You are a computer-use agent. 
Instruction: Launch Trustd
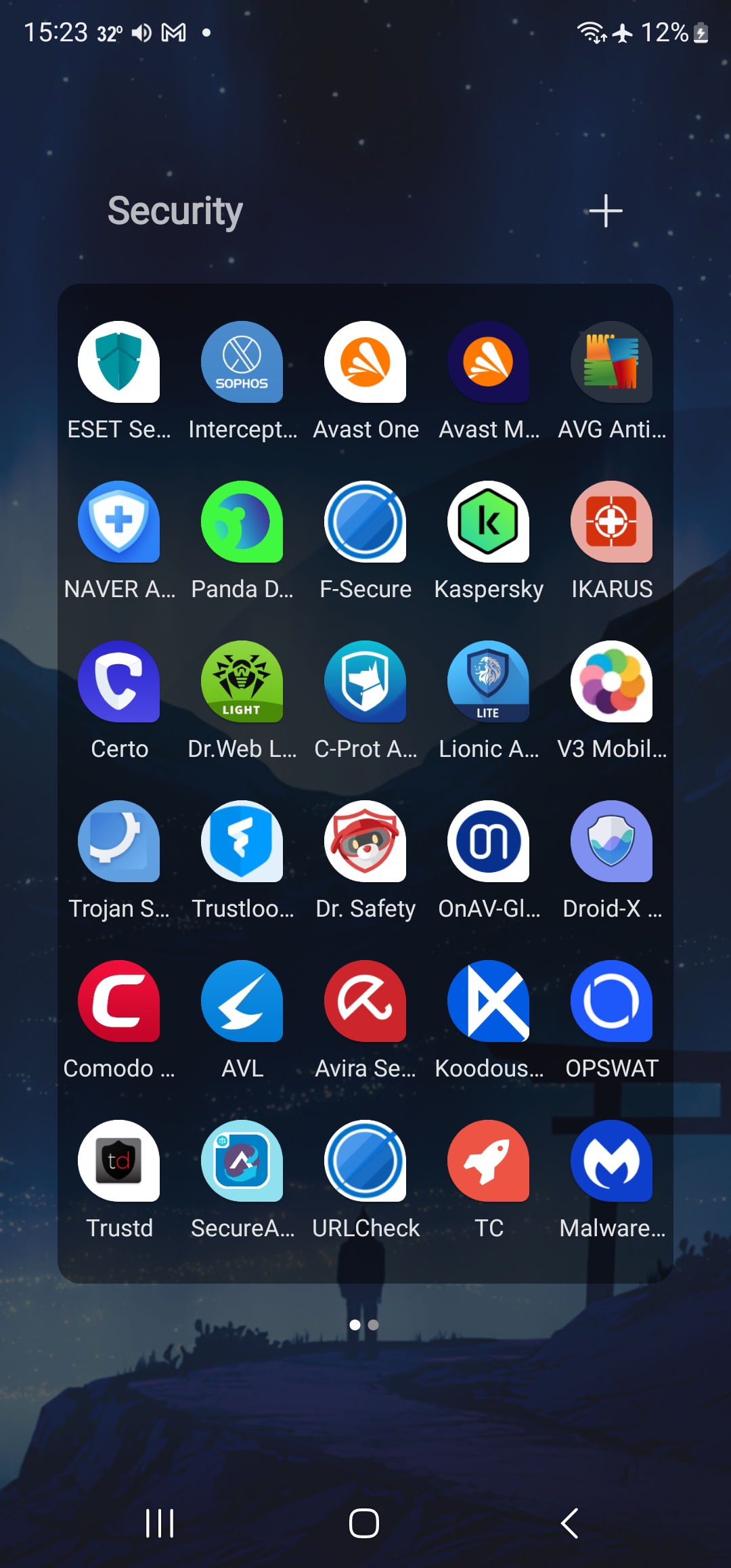pyautogui.click(x=119, y=1161)
